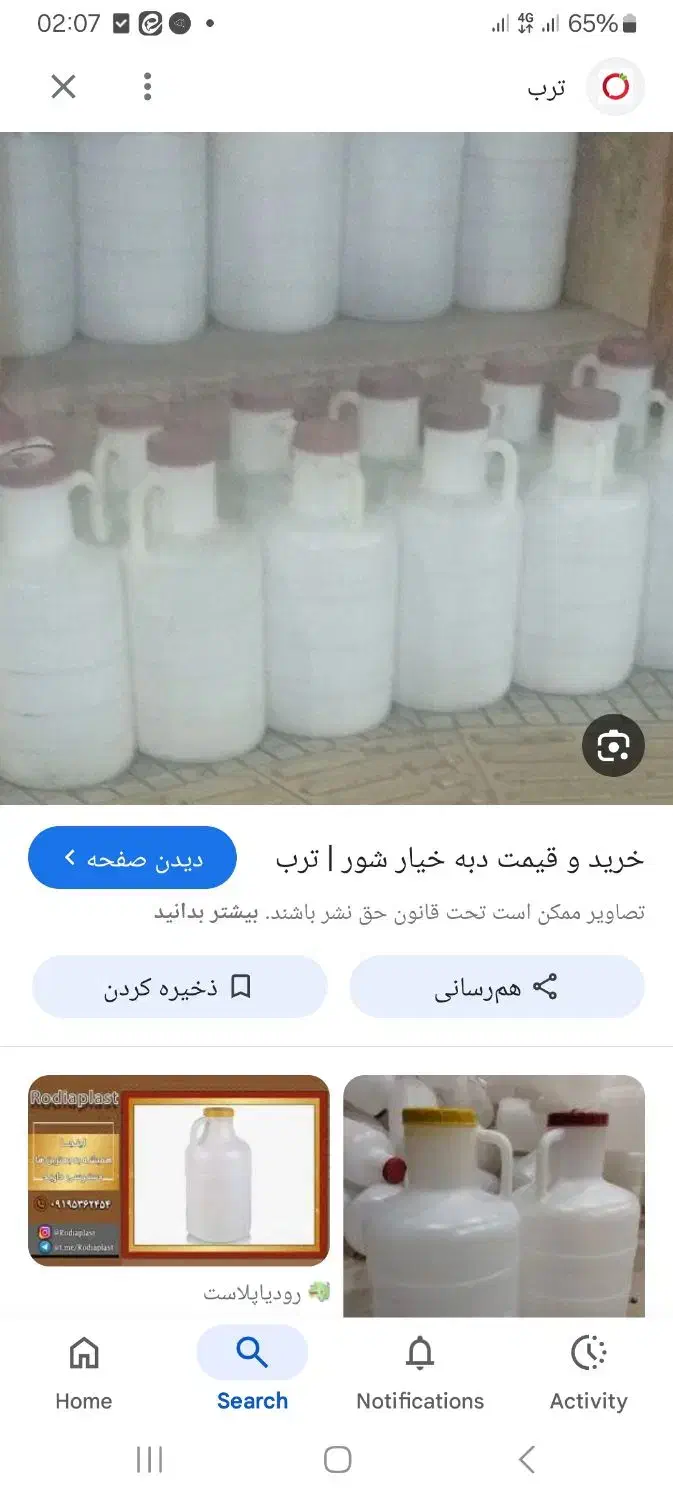This screenshot has height=1500, width=673.
Task: Open the Activity tab
Action: pyautogui.click(x=588, y=1374)
